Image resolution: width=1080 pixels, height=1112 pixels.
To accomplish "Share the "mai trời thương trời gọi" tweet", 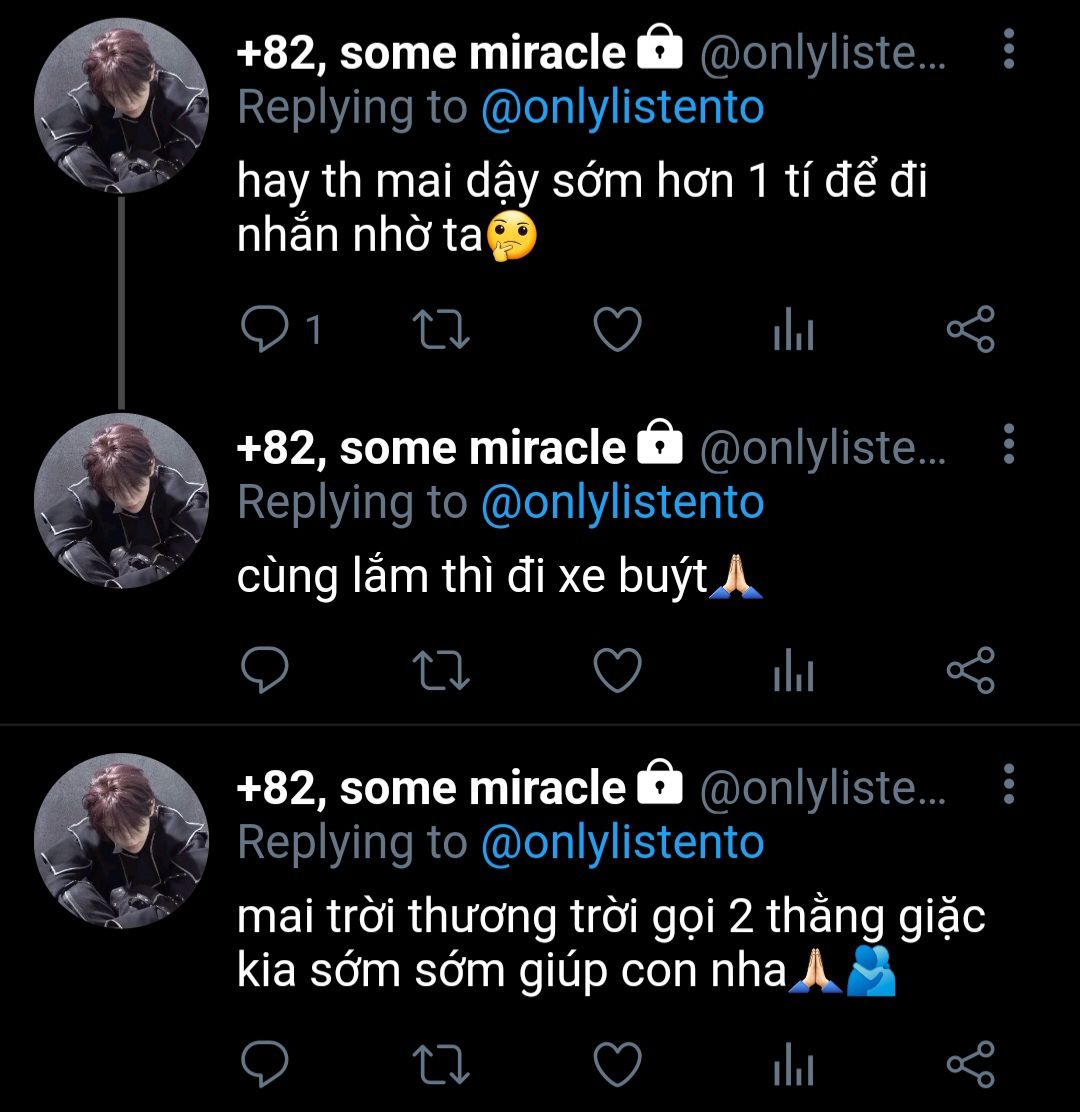I will 970,1064.
